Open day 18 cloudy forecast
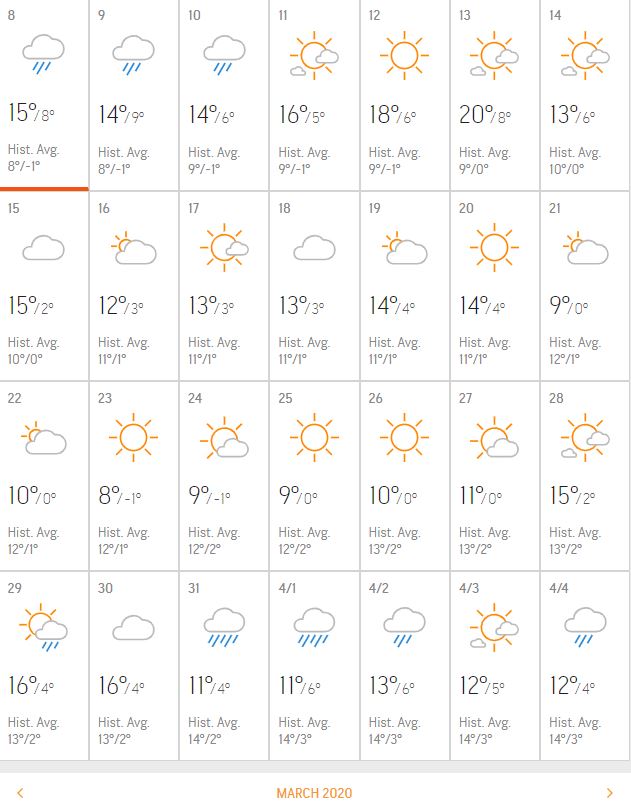 pyautogui.click(x=314, y=285)
